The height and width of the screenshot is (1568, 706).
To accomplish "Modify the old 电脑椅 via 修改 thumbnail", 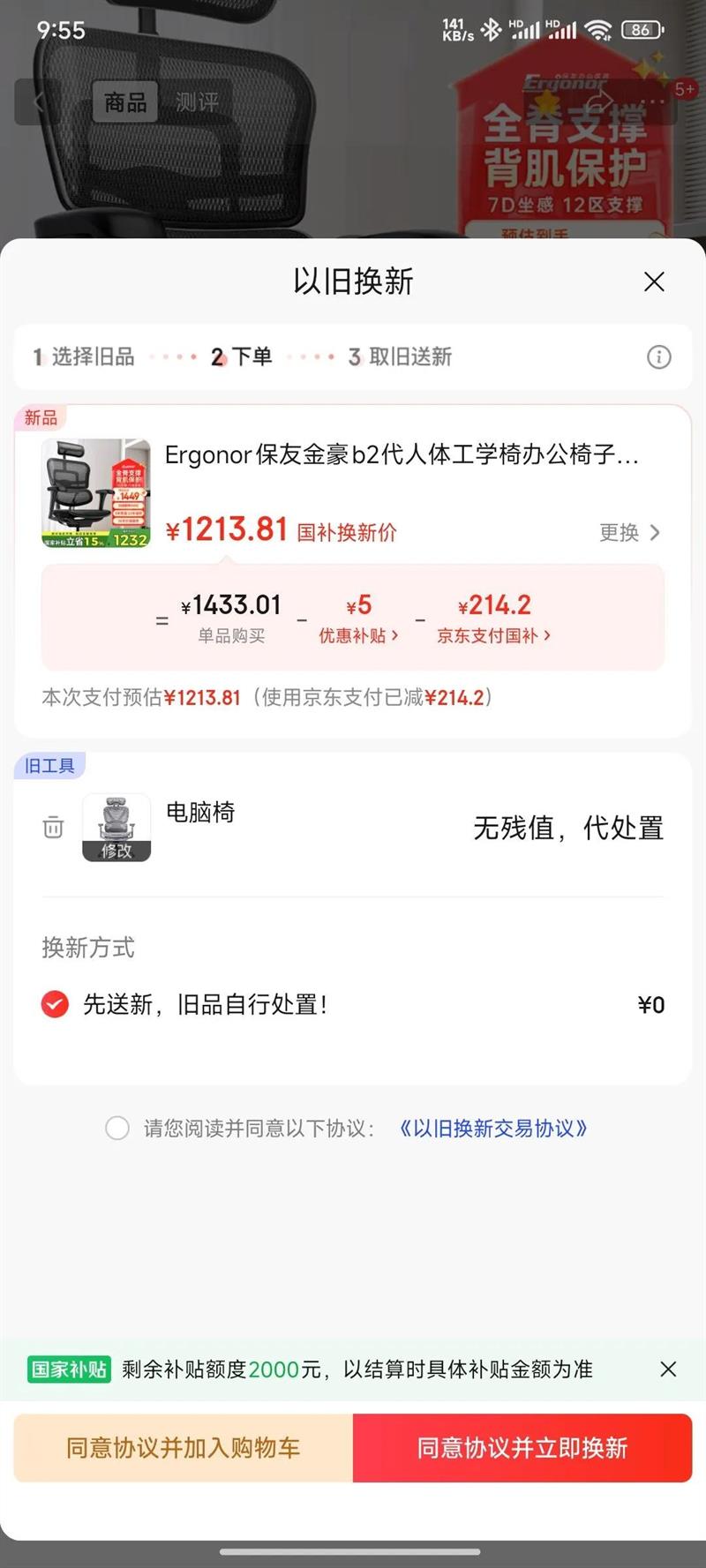I will [x=116, y=828].
